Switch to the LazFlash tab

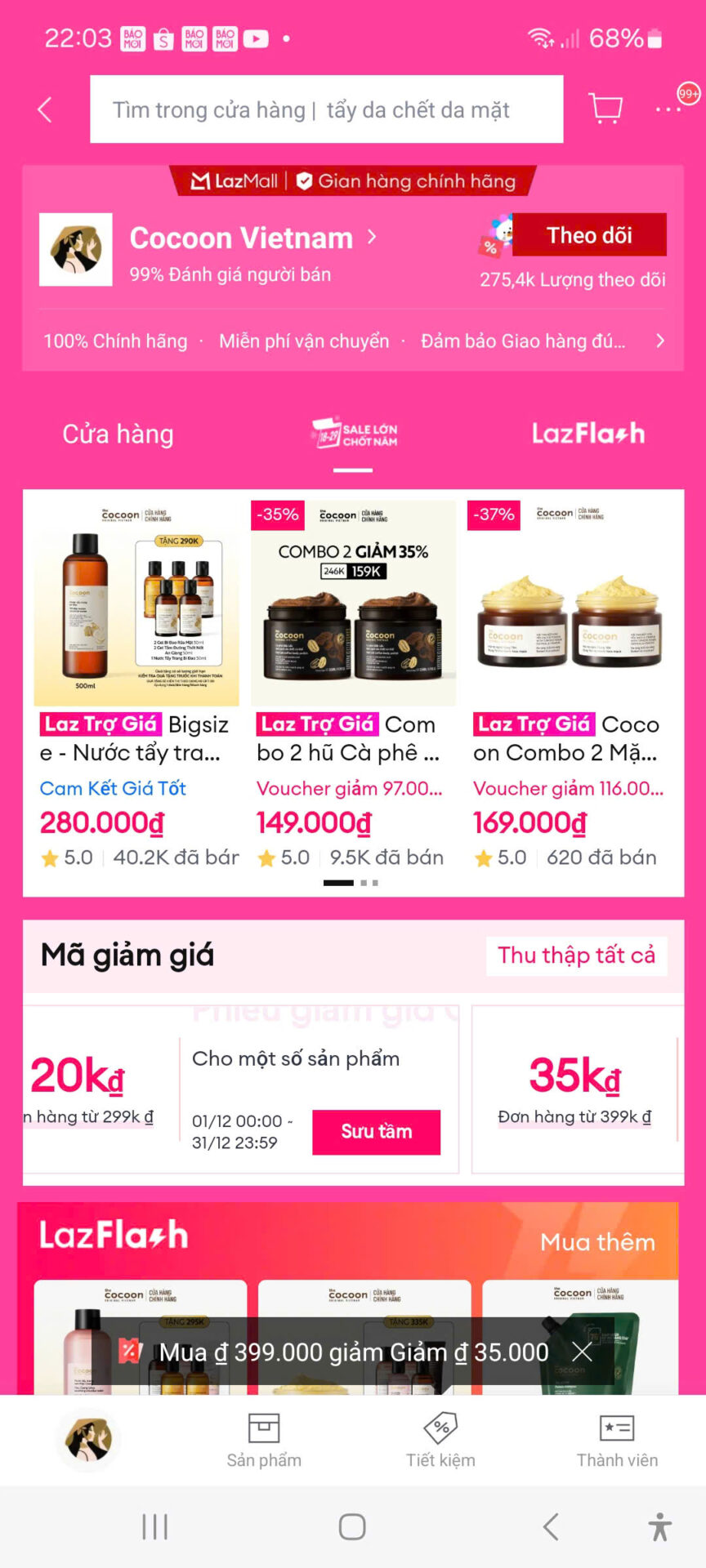[588, 434]
